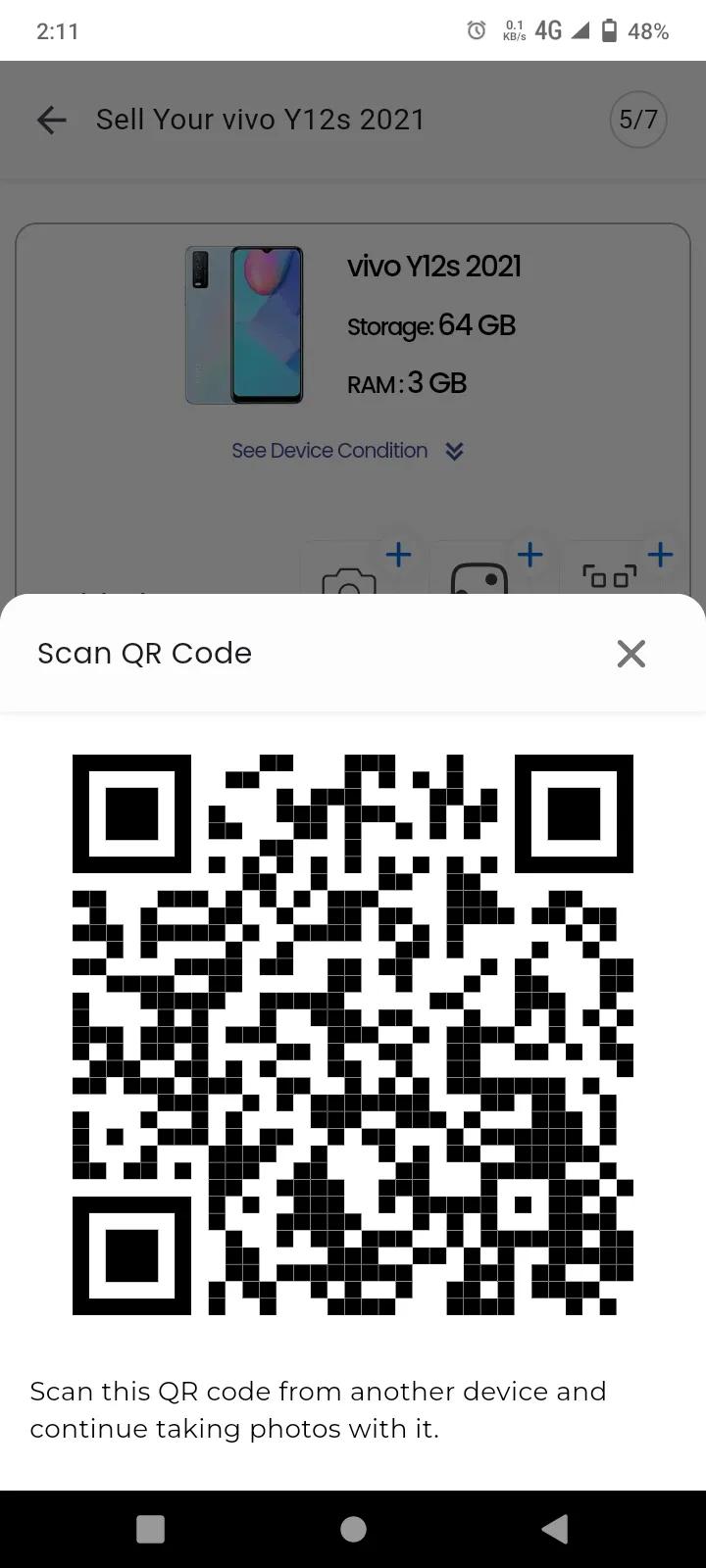Image resolution: width=706 pixels, height=1568 pixels.
Task: Go back with the system back button
Action: 555,1529
